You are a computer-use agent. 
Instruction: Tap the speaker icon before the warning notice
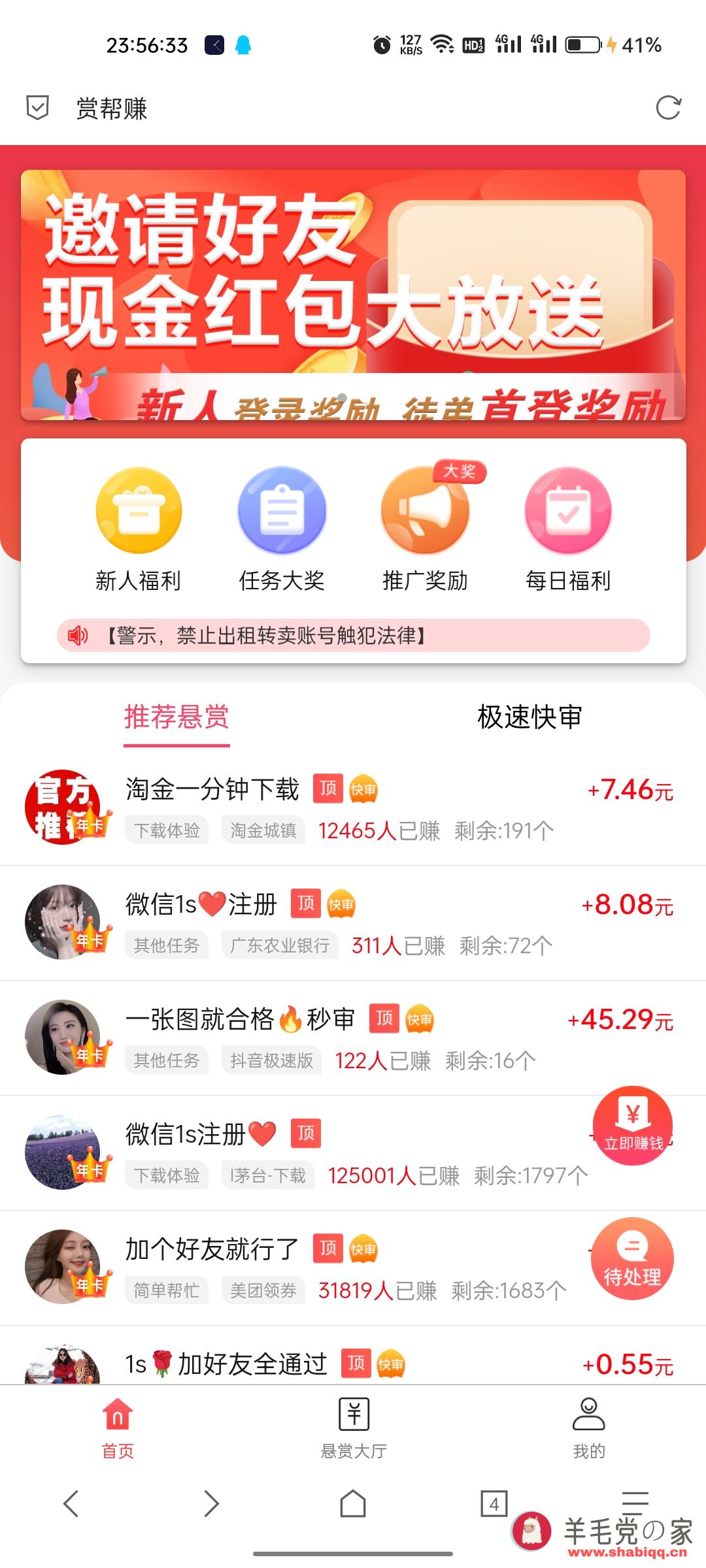tap(78, 634)
